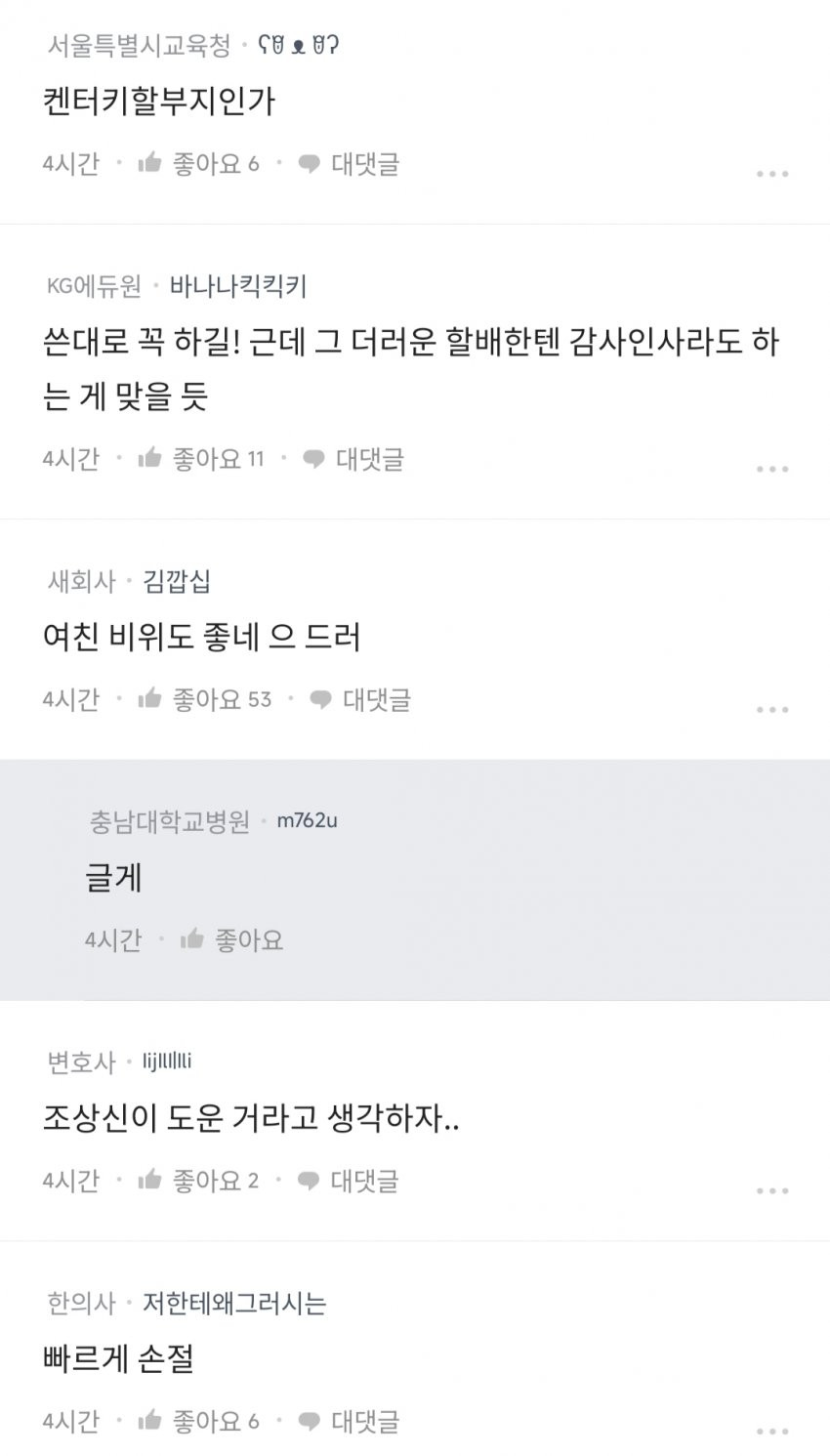830x1456 pixels.
Task: Reply to the comment '켄터키할부지인가'
Action: tap(349, 164)
